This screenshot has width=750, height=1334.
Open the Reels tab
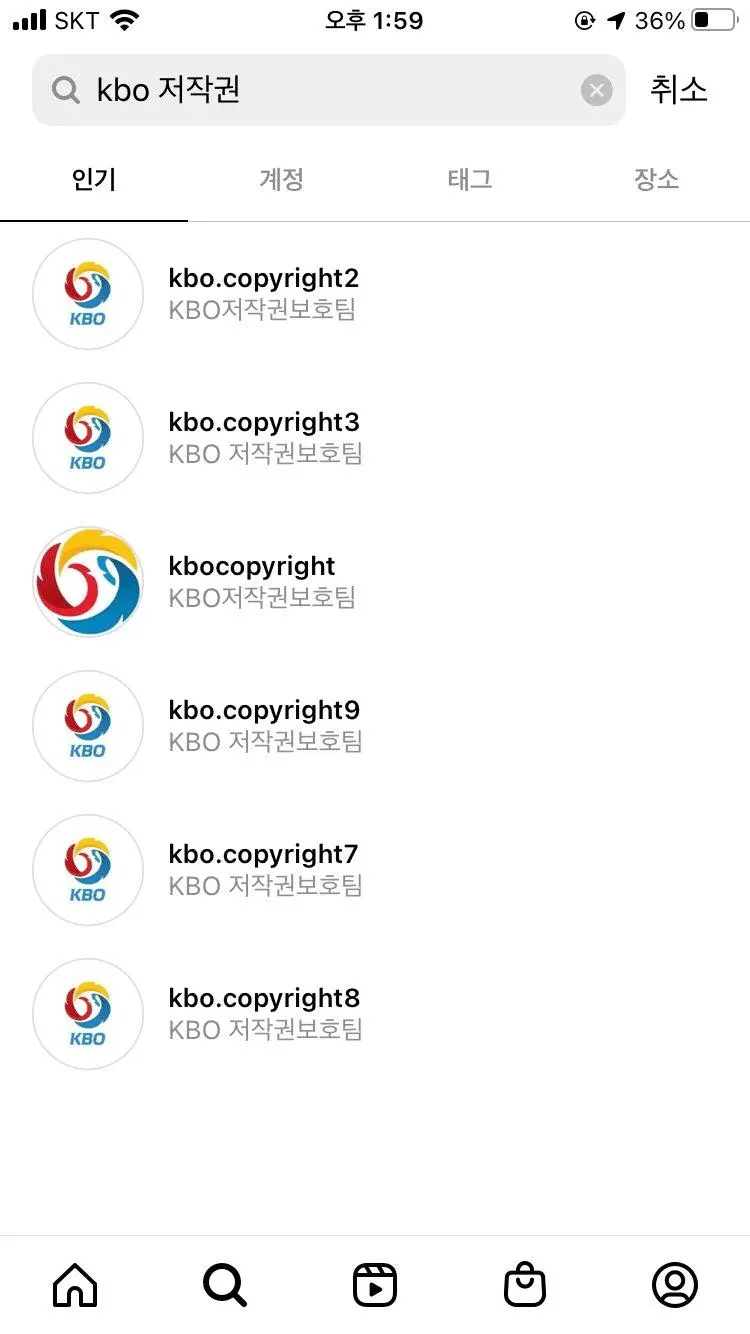coord(375,1285)
